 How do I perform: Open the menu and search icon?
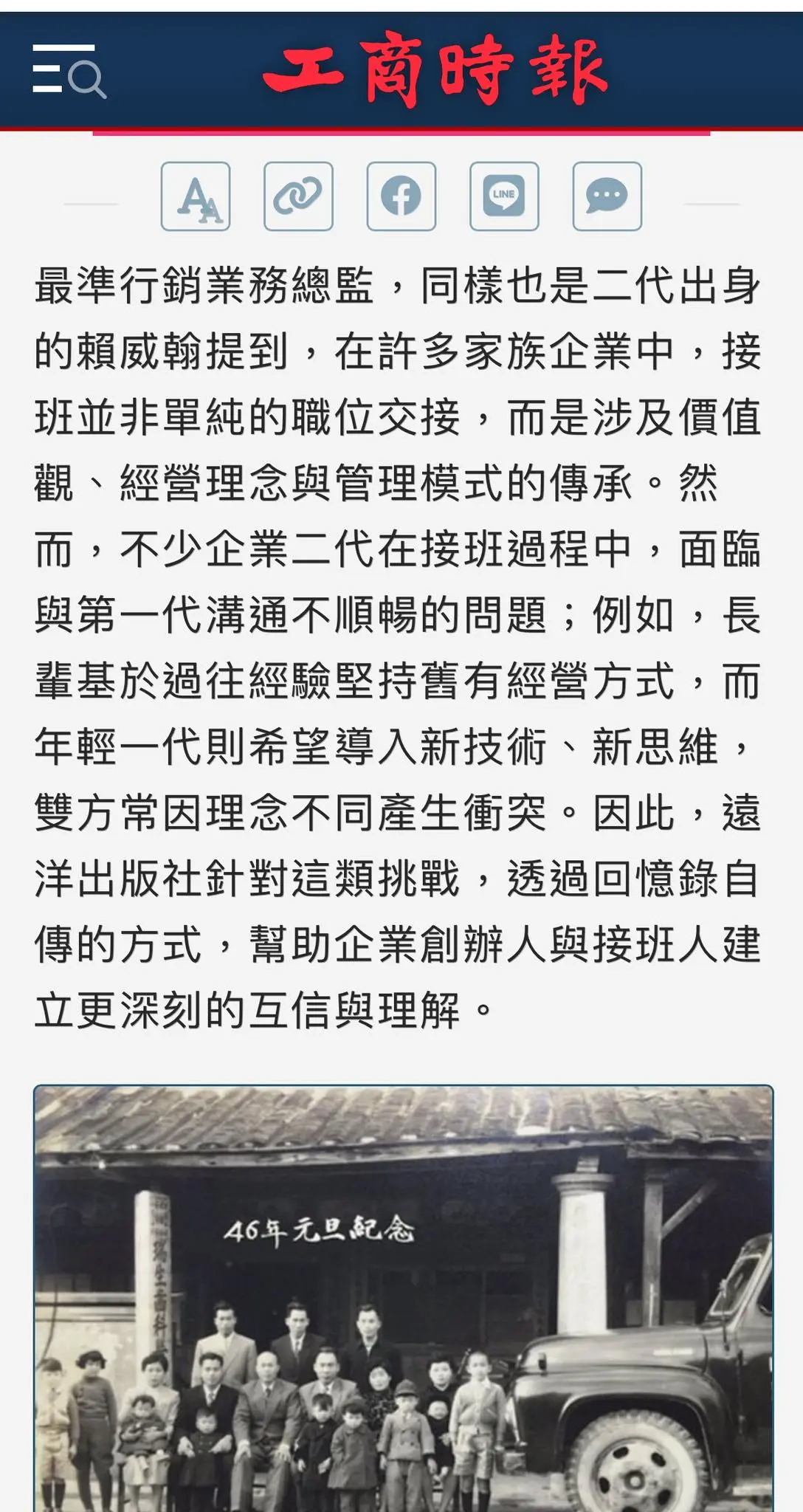pyautogui.click(x=69, y=70)
